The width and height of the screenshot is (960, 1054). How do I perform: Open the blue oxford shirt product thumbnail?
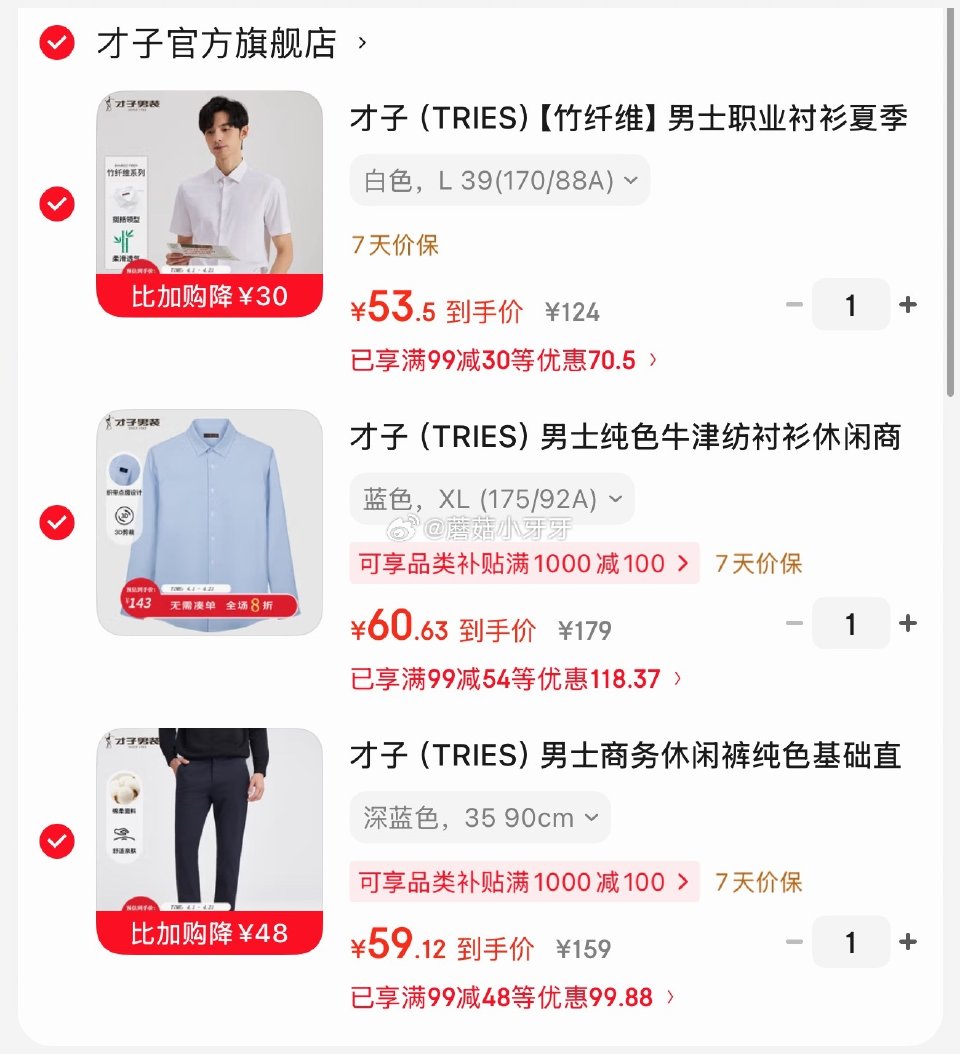click(210, 520)
